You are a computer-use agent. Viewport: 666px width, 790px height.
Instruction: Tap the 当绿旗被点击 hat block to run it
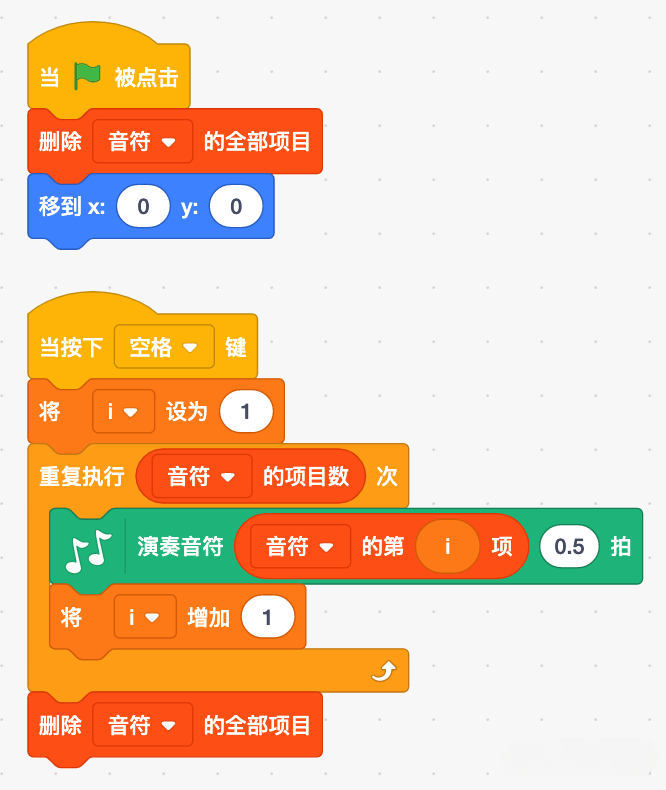(x=109, y=77)
